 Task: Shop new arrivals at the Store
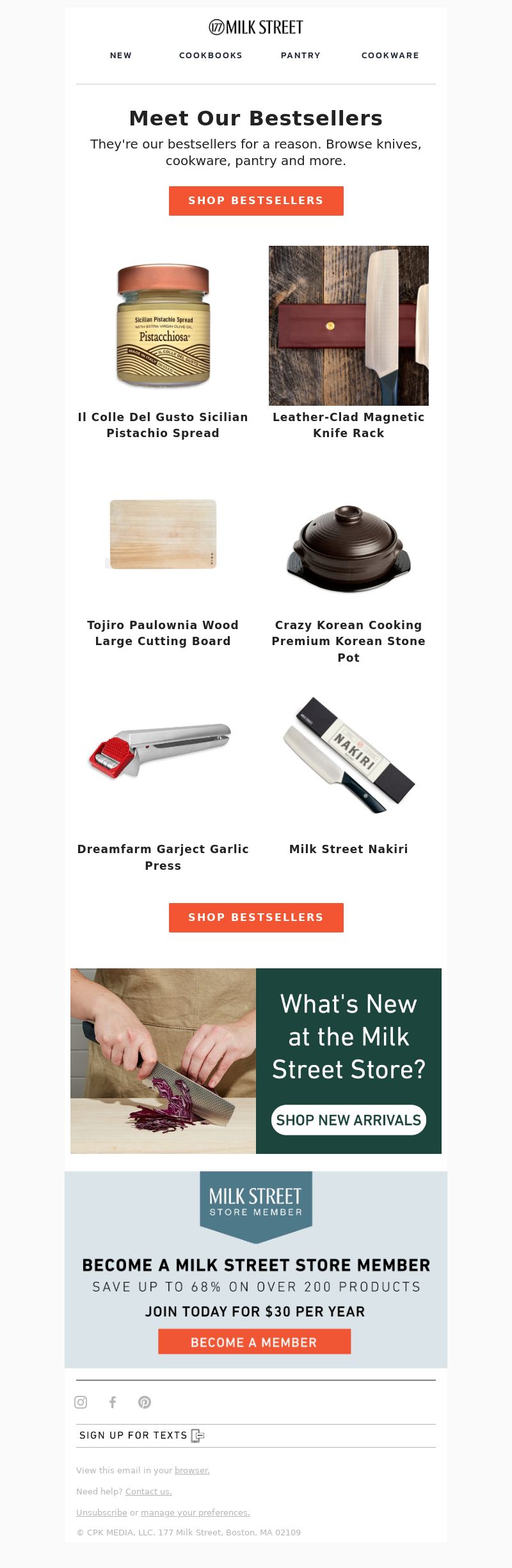point(349,1120)
